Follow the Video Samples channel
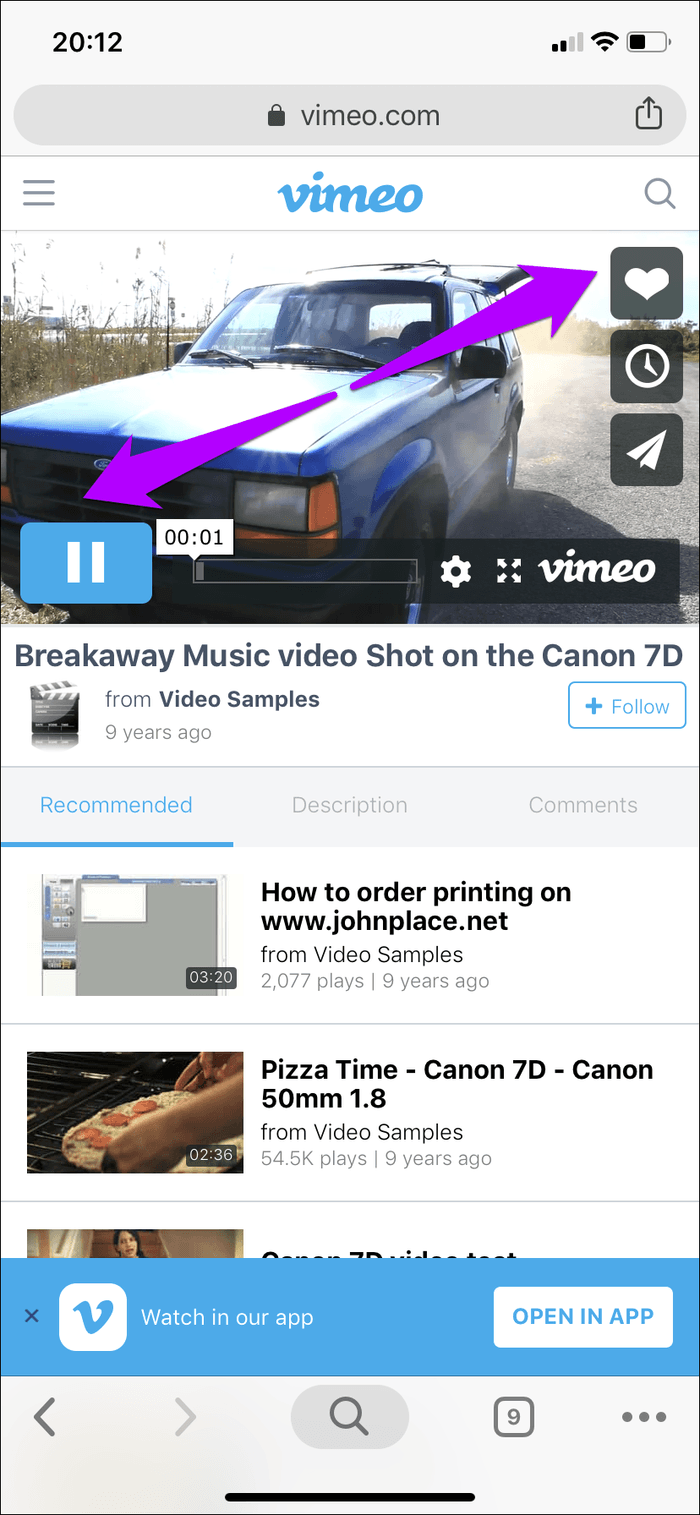 click(627, 706)
